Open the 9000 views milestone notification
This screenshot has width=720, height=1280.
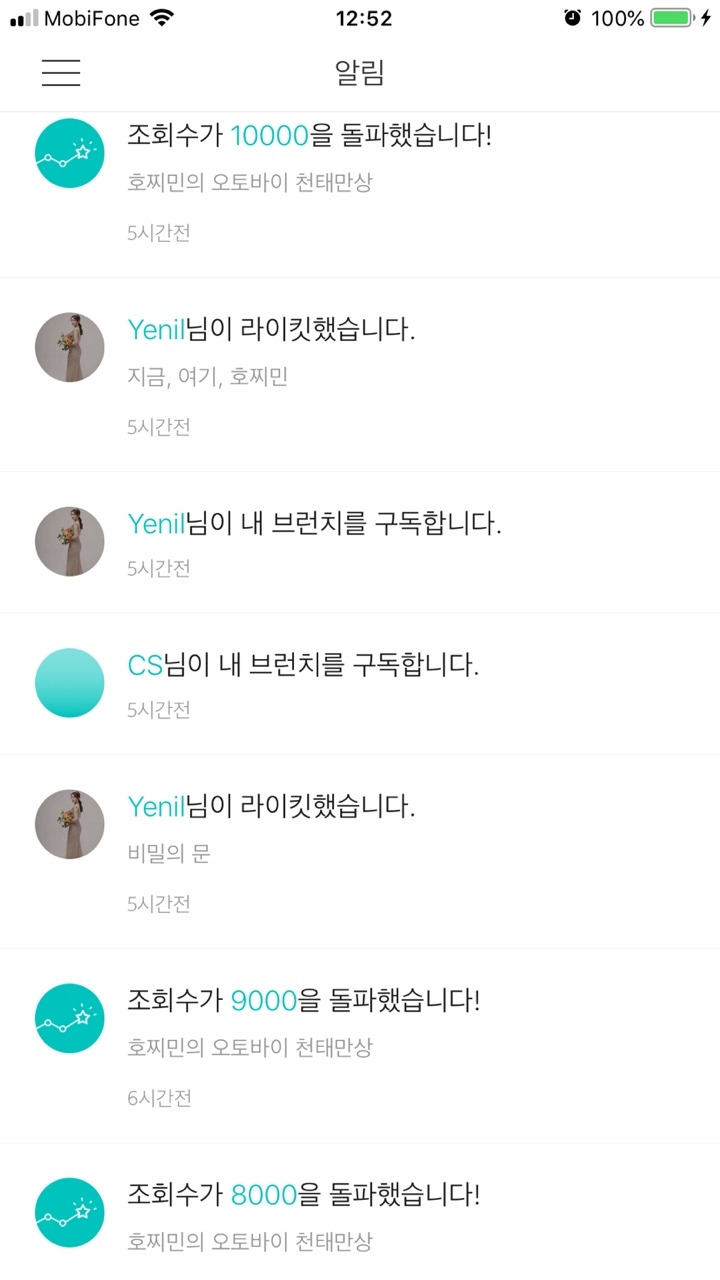pyautogui.click(x=360, y=1046)
